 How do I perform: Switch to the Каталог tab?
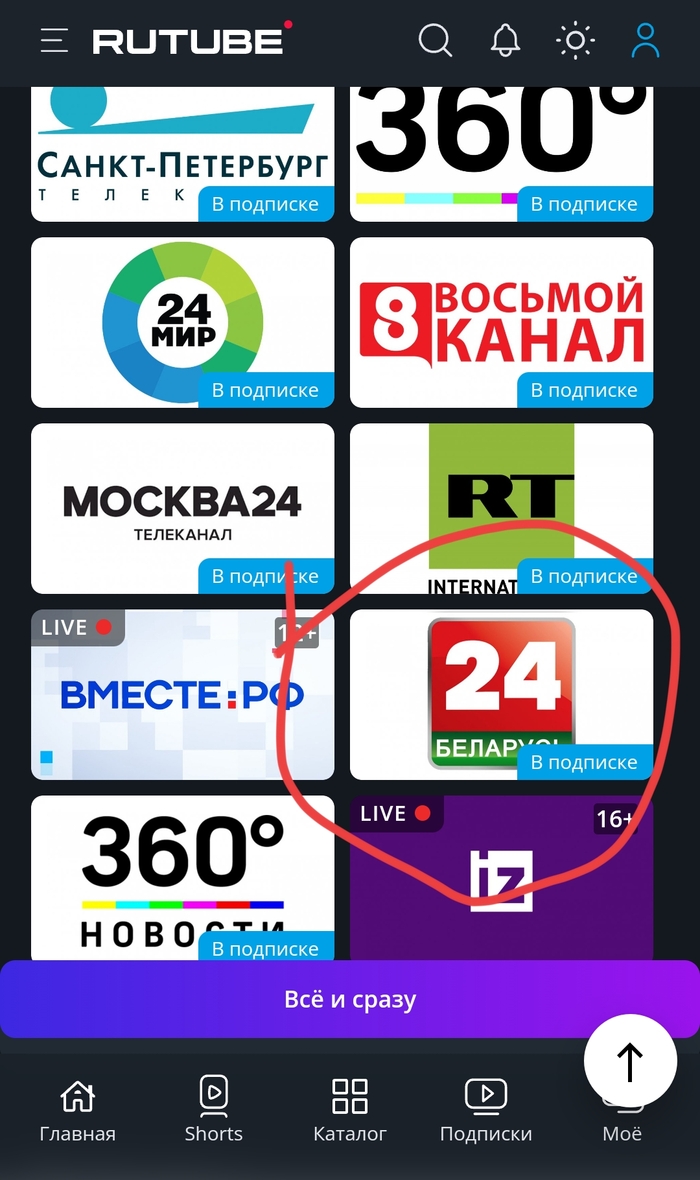point(349,1110)
